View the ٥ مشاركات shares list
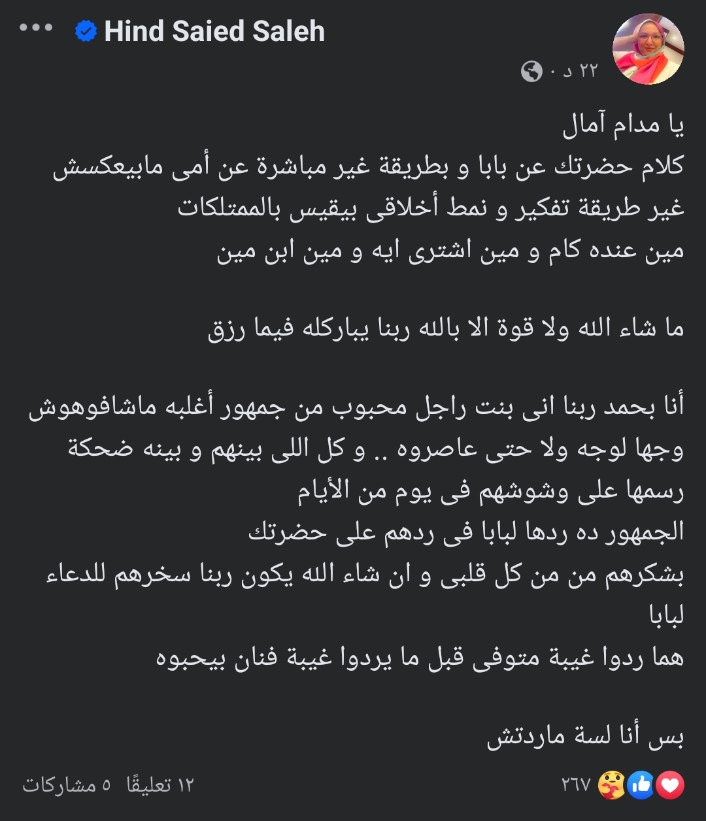The image size is (706, 821). click(65, 785)
